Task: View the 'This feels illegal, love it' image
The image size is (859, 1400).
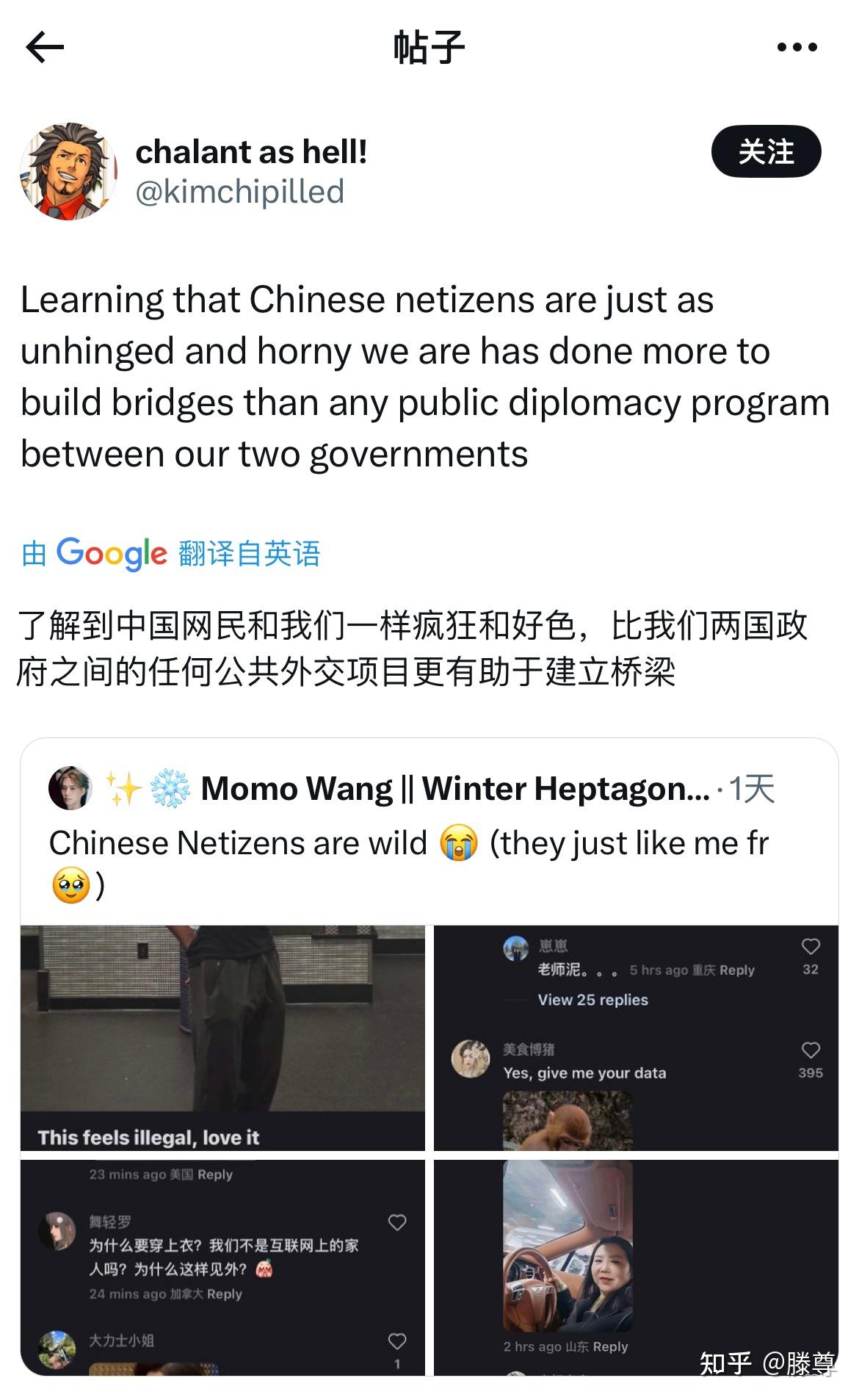Action: pyautogui.click(x=222, y=1038)
